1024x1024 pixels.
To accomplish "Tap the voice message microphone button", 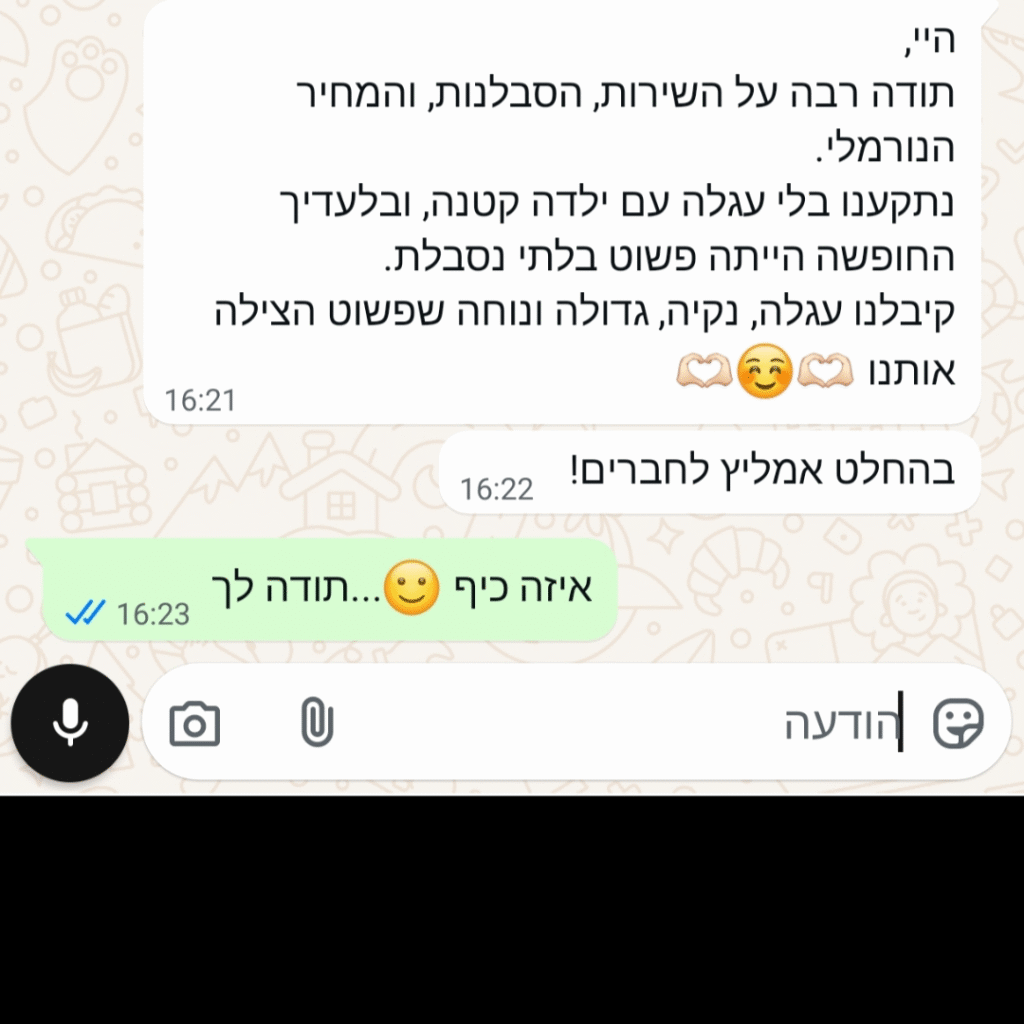I will (69, 723).
